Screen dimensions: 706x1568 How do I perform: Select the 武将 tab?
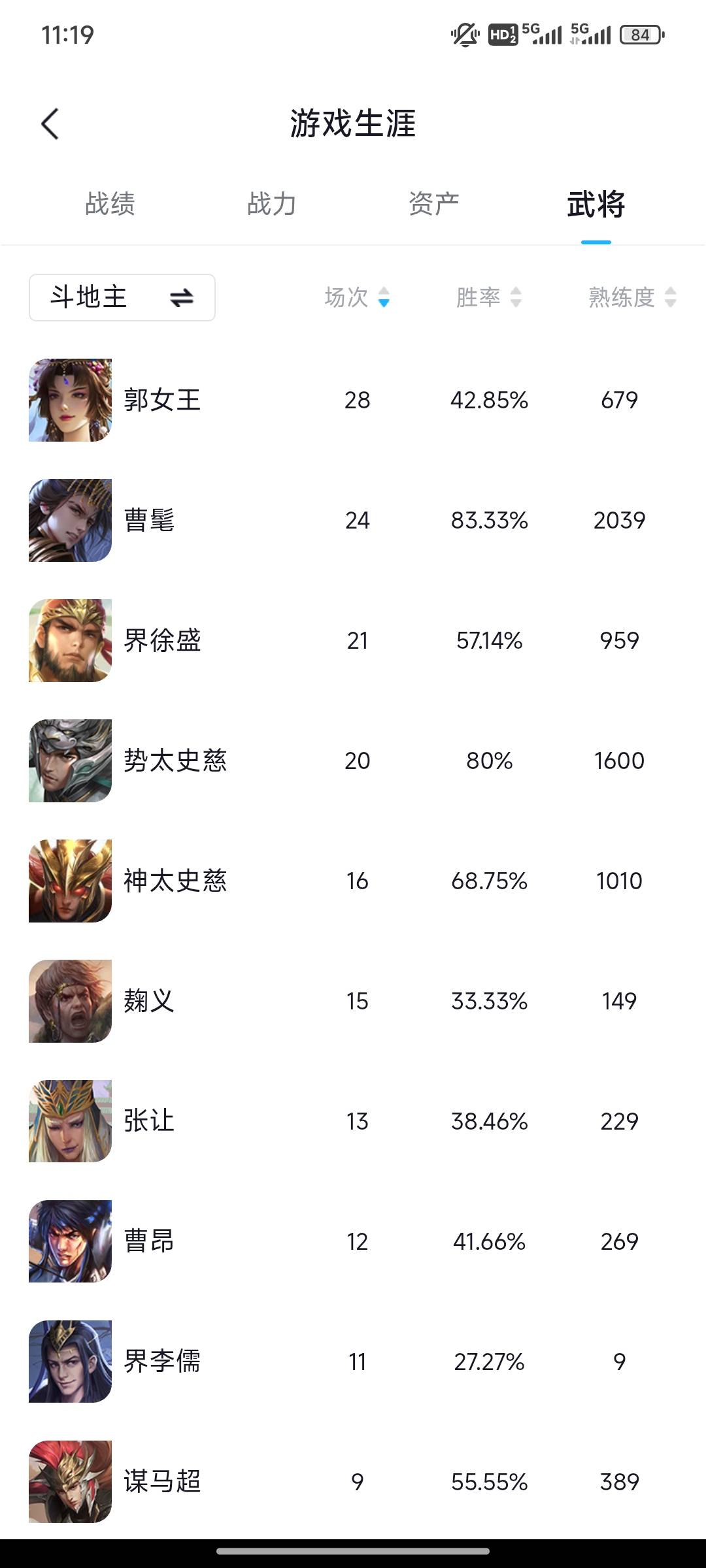(596, 204)
